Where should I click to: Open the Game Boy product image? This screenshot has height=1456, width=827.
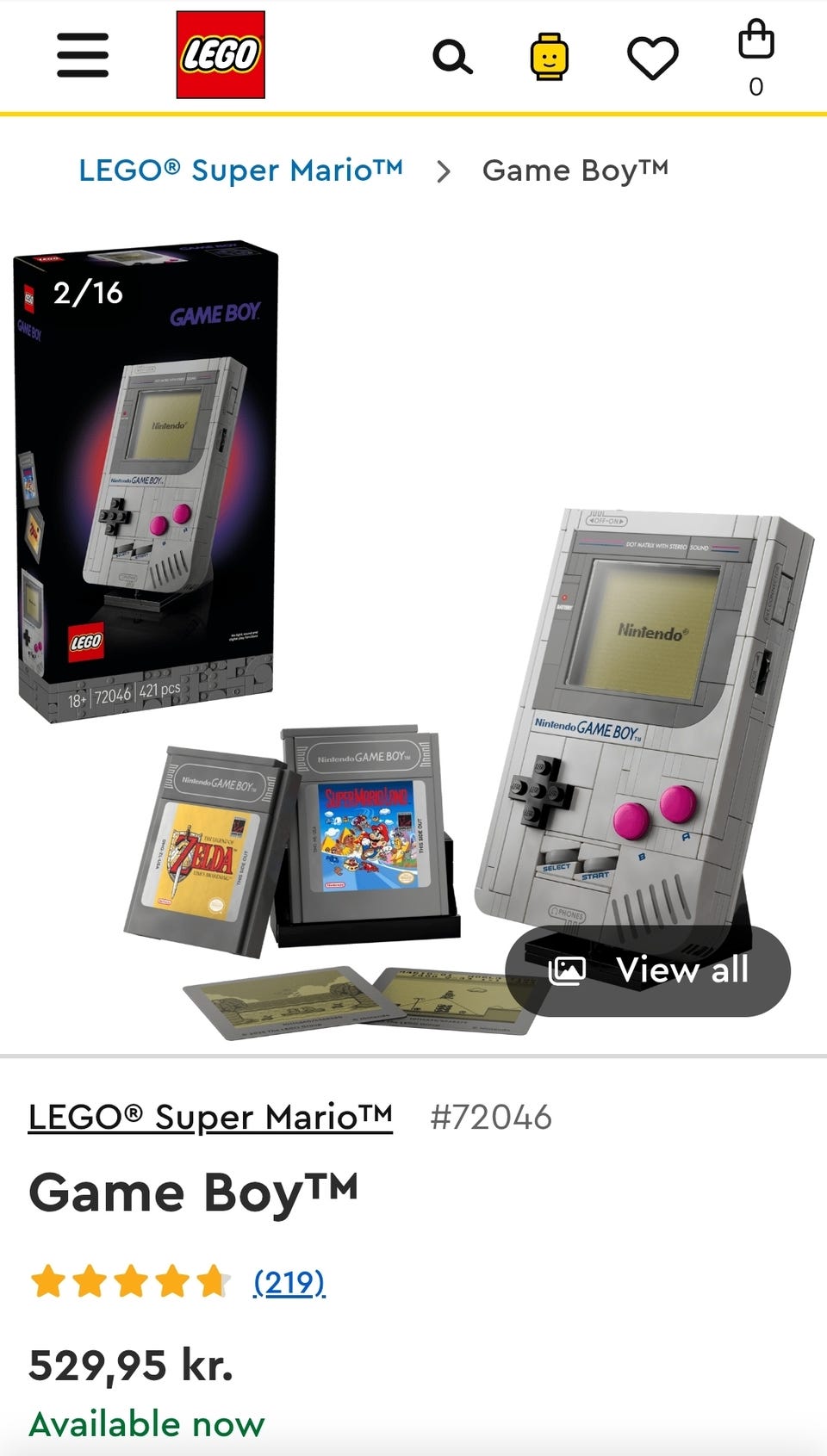[x=413, y=641]
